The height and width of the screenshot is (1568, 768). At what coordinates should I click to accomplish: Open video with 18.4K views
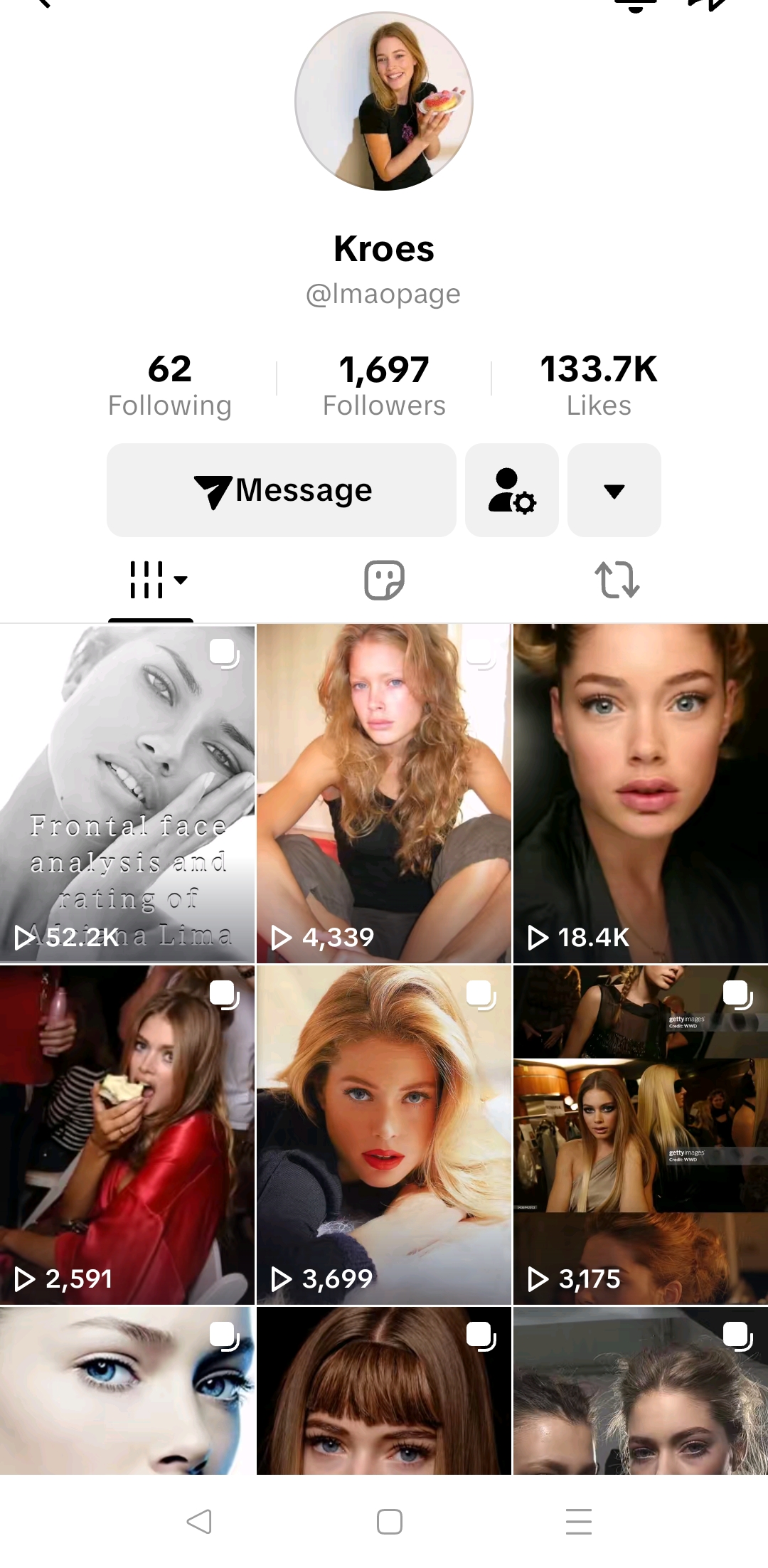coord(640,793)
